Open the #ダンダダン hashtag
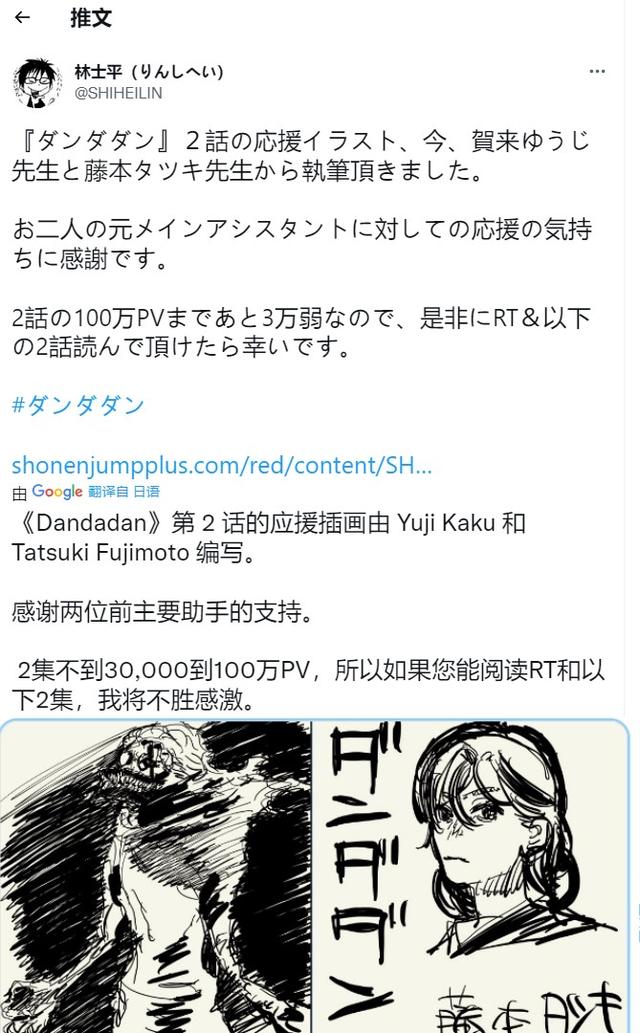The width and height of the screenshot is (640, 1033). 78,405
